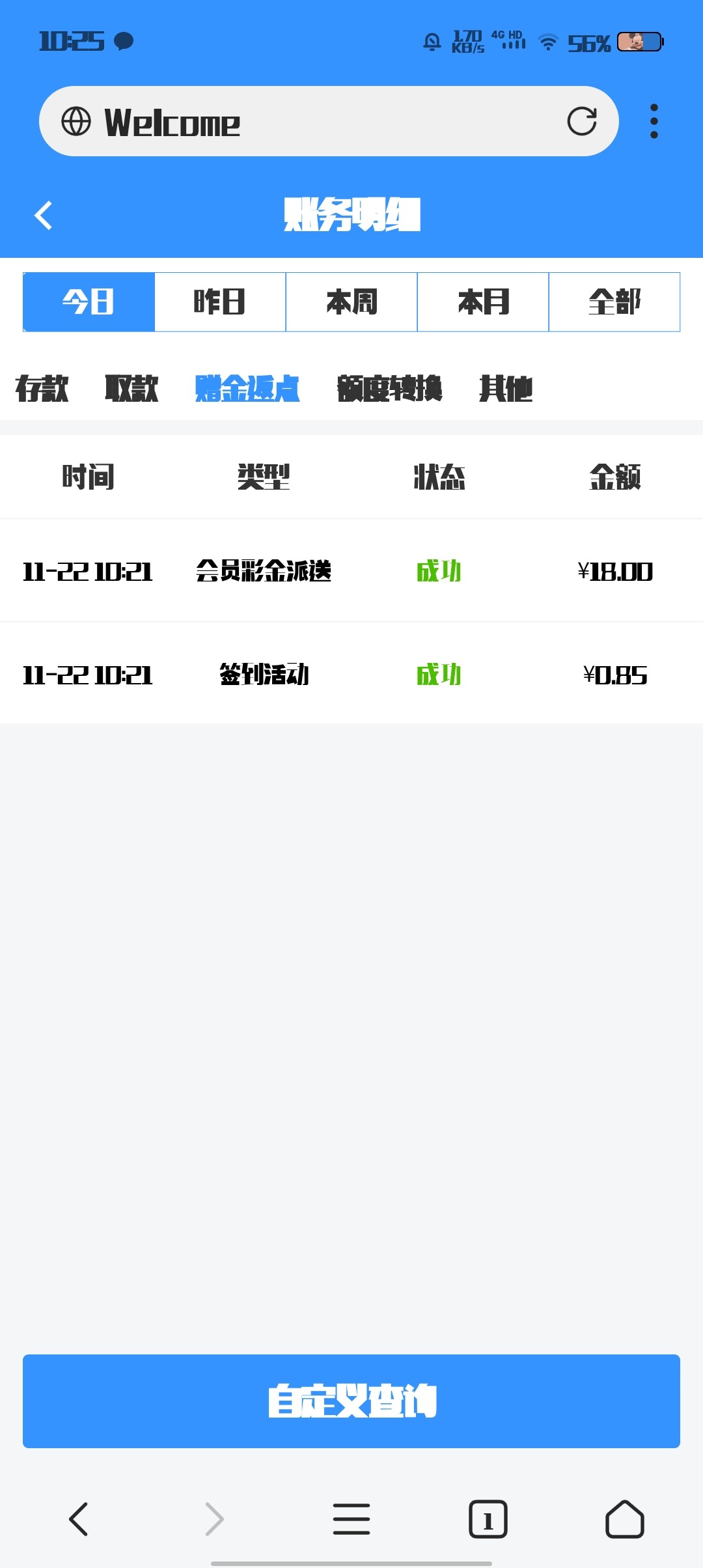Open the browser three-dot overflow menu
703x1568 pixels.
coord(654,121)
